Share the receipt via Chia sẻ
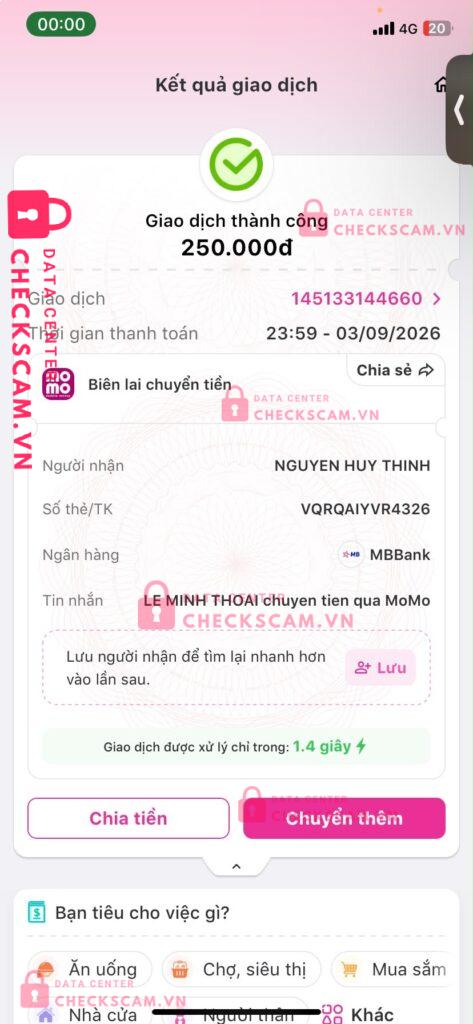Viewport: 473px width, 1024px height. [395, 370]
